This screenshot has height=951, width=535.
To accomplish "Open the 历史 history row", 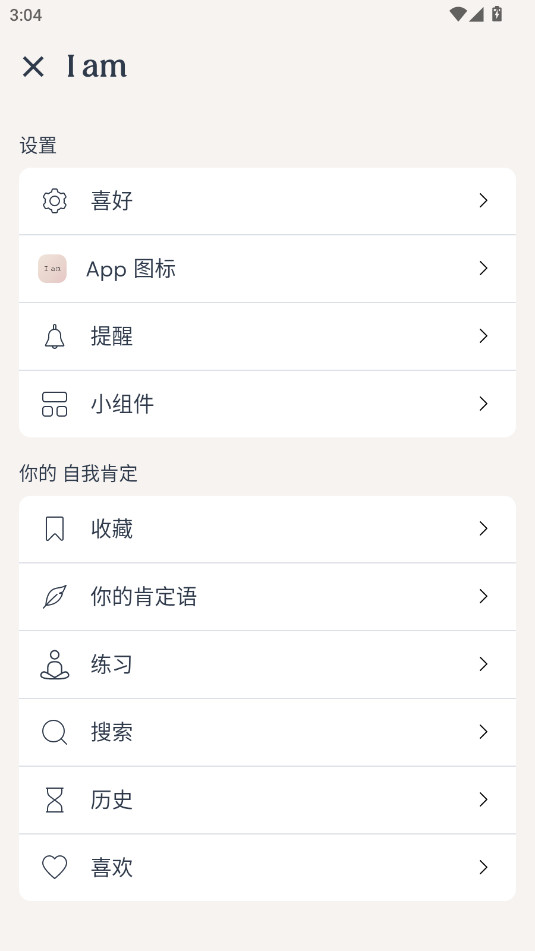I will click(268, 800).
